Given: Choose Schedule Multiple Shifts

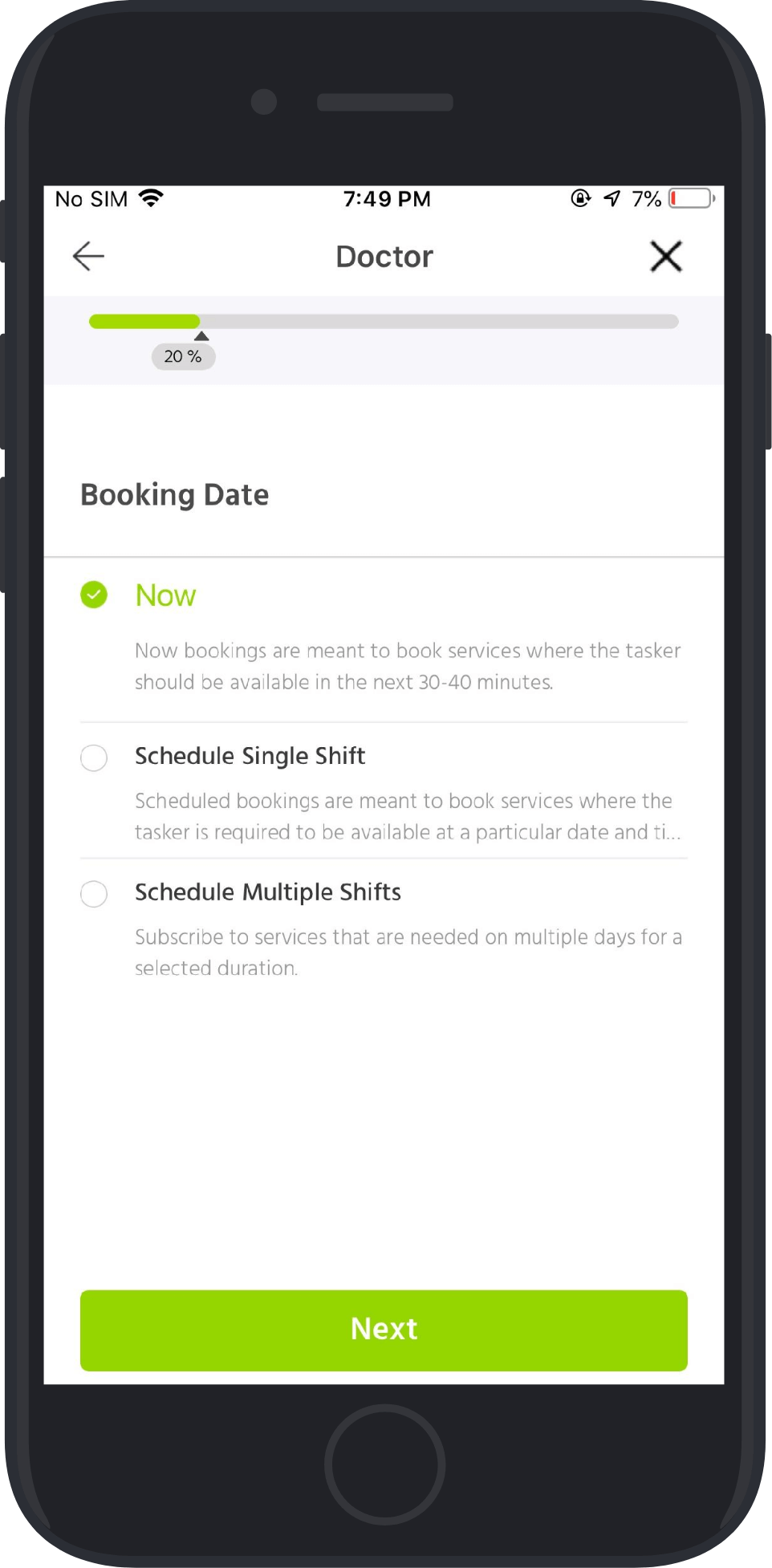Looking at the screenshot, I should (x=384, y=928).
